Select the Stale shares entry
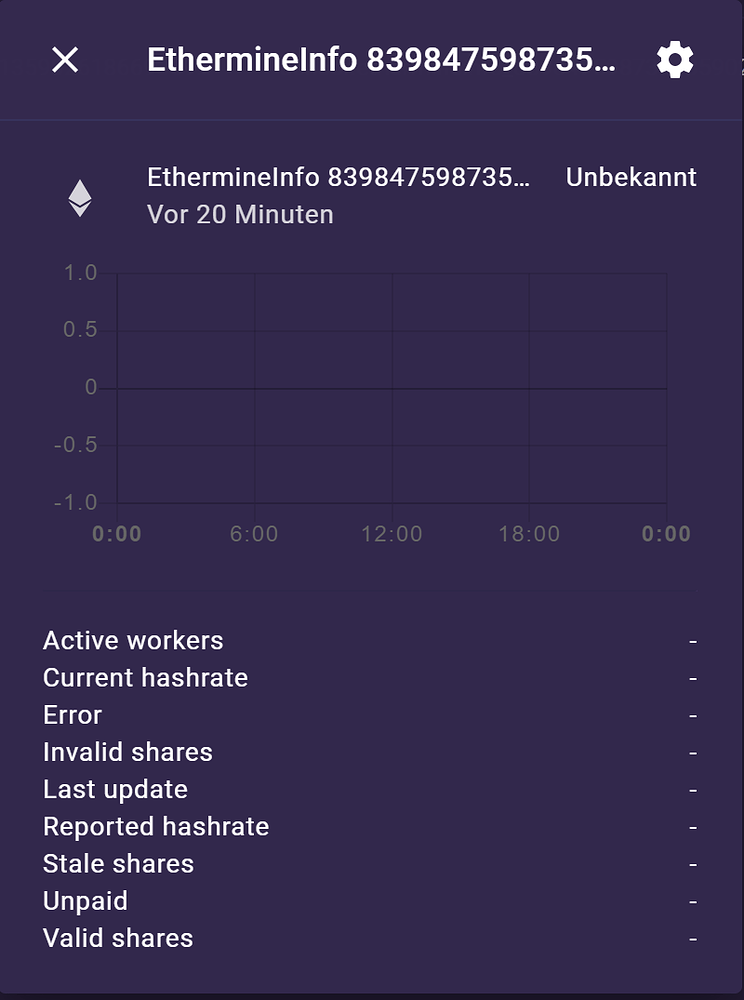The width and height of the screenshot is (744, 1000). pyautogui.click(x=117, y=864)
